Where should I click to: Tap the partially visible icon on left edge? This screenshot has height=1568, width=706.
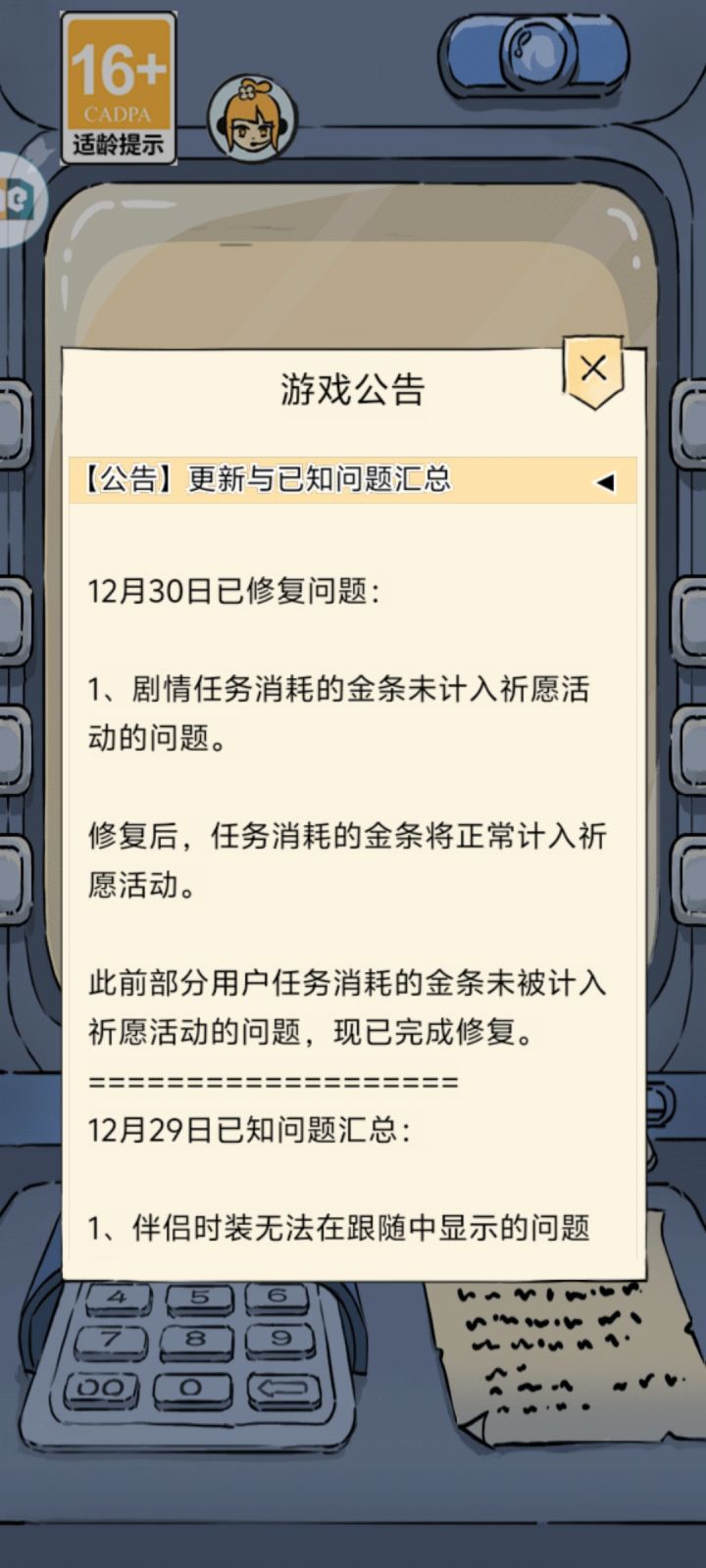pos(15,196)
